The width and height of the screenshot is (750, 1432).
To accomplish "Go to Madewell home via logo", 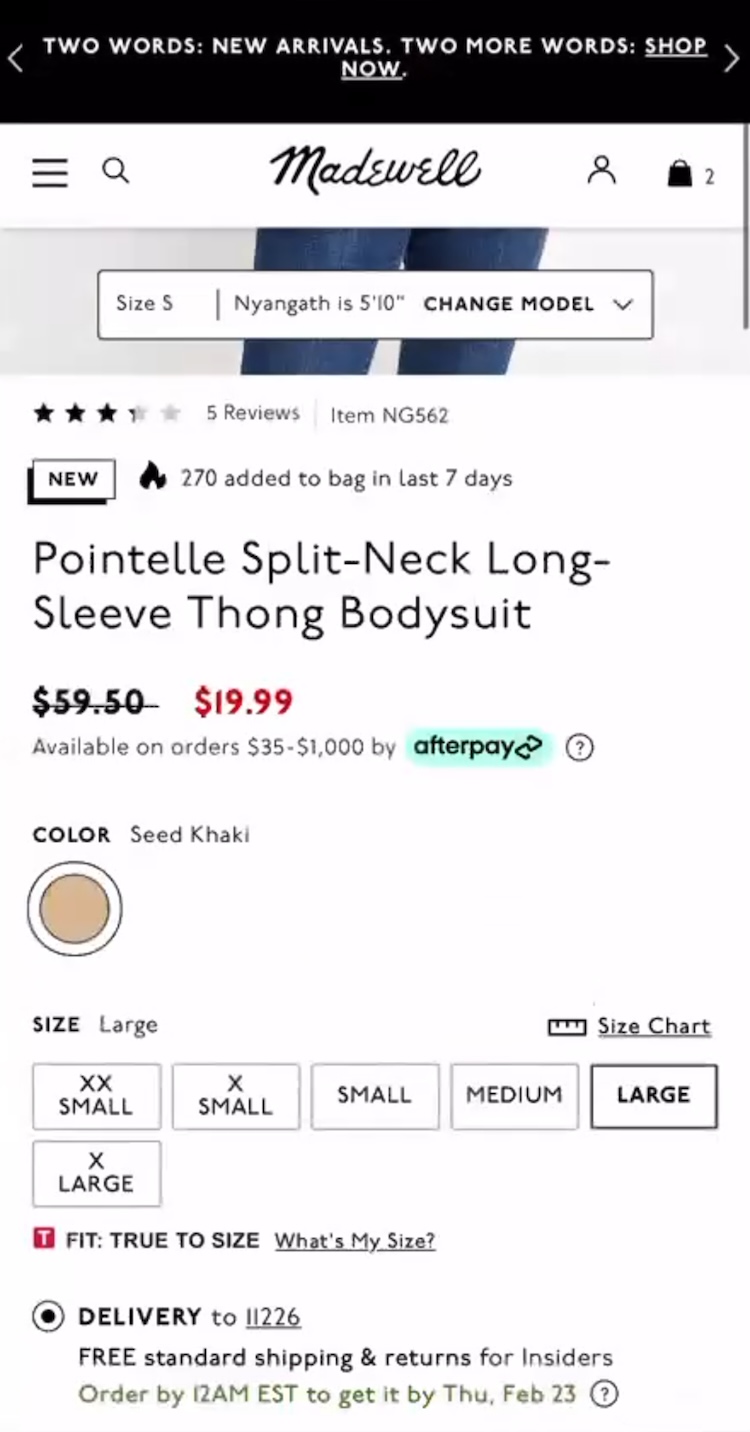I will [375, 170].
